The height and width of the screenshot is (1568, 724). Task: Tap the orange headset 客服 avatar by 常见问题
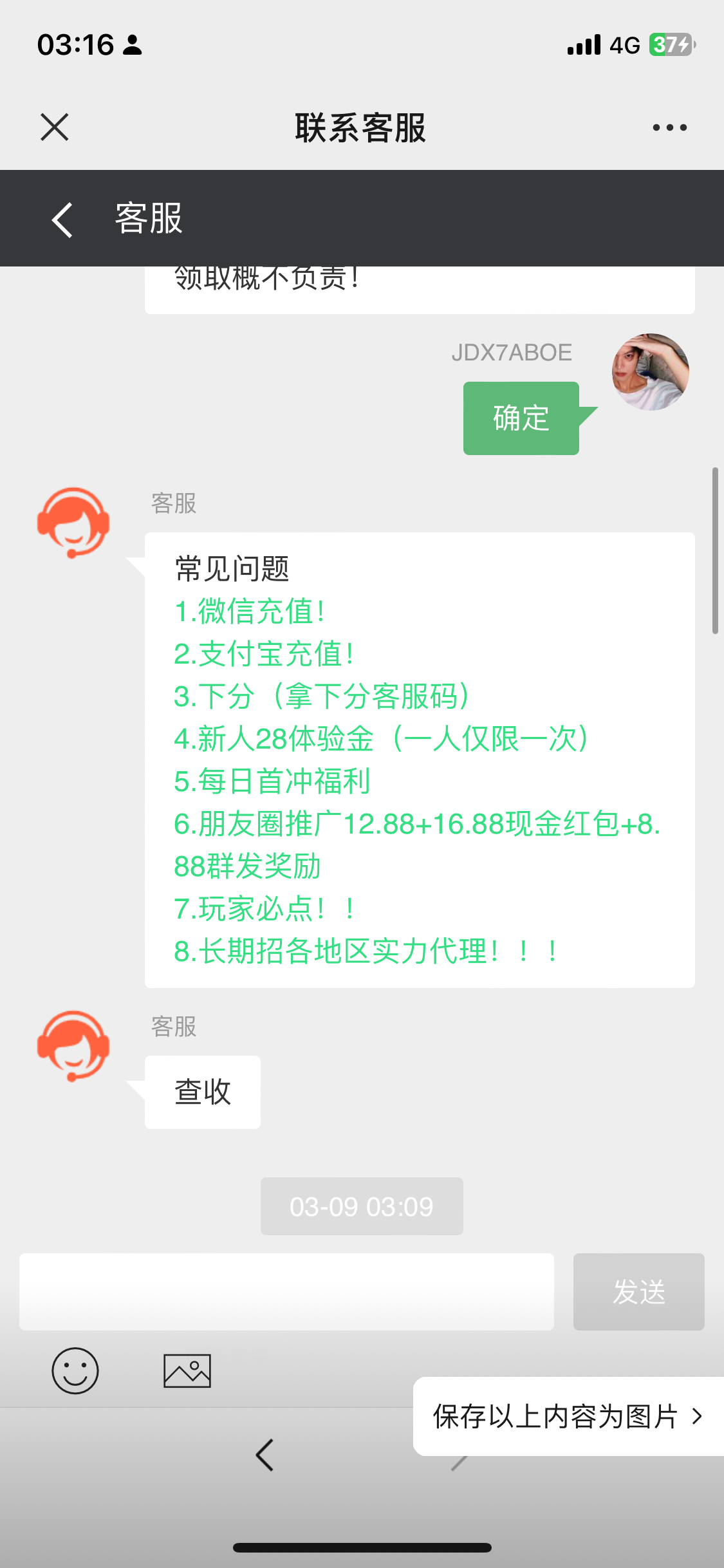[x=73, y=523]
